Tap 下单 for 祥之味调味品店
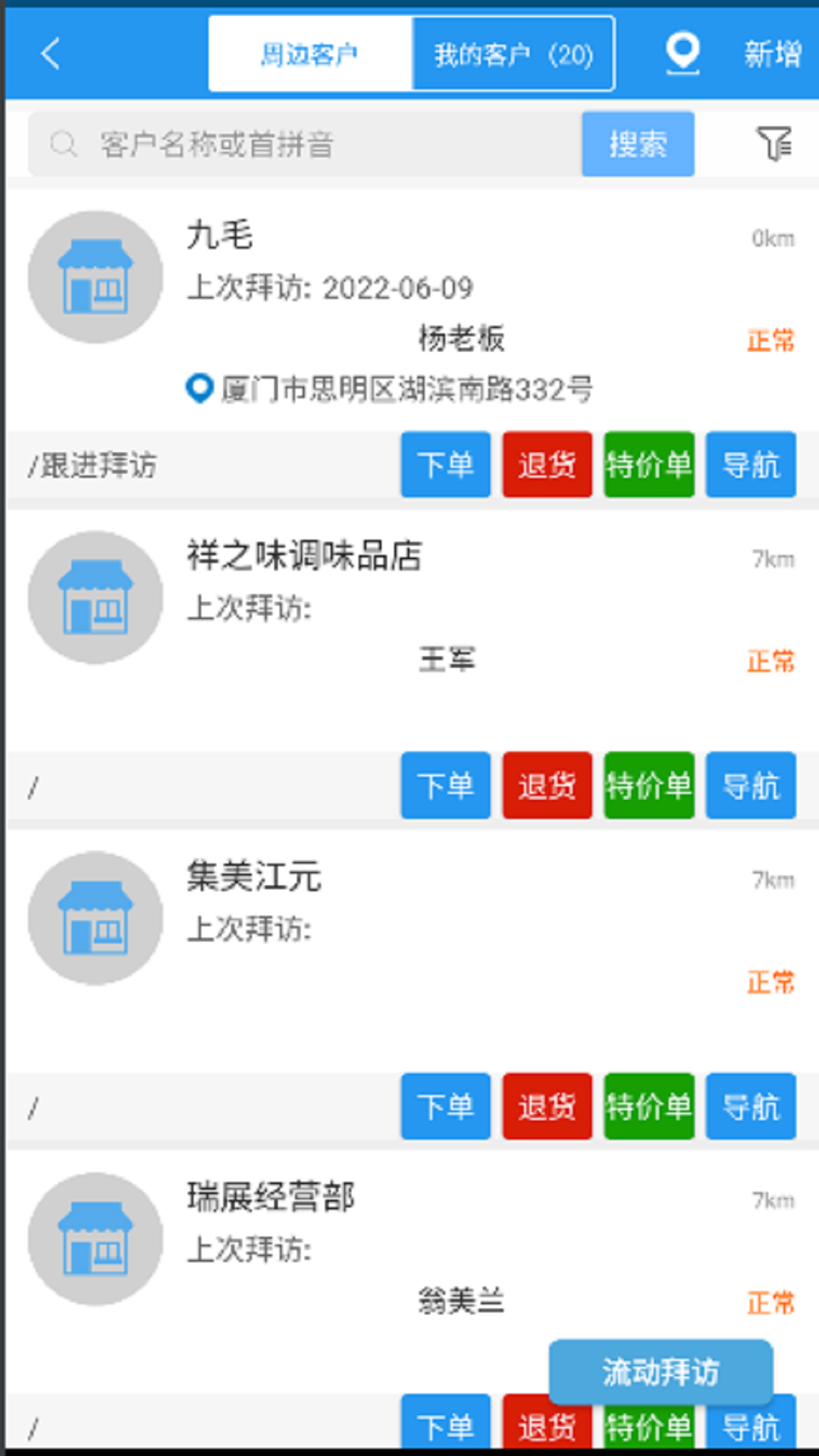 pos(446,786)
